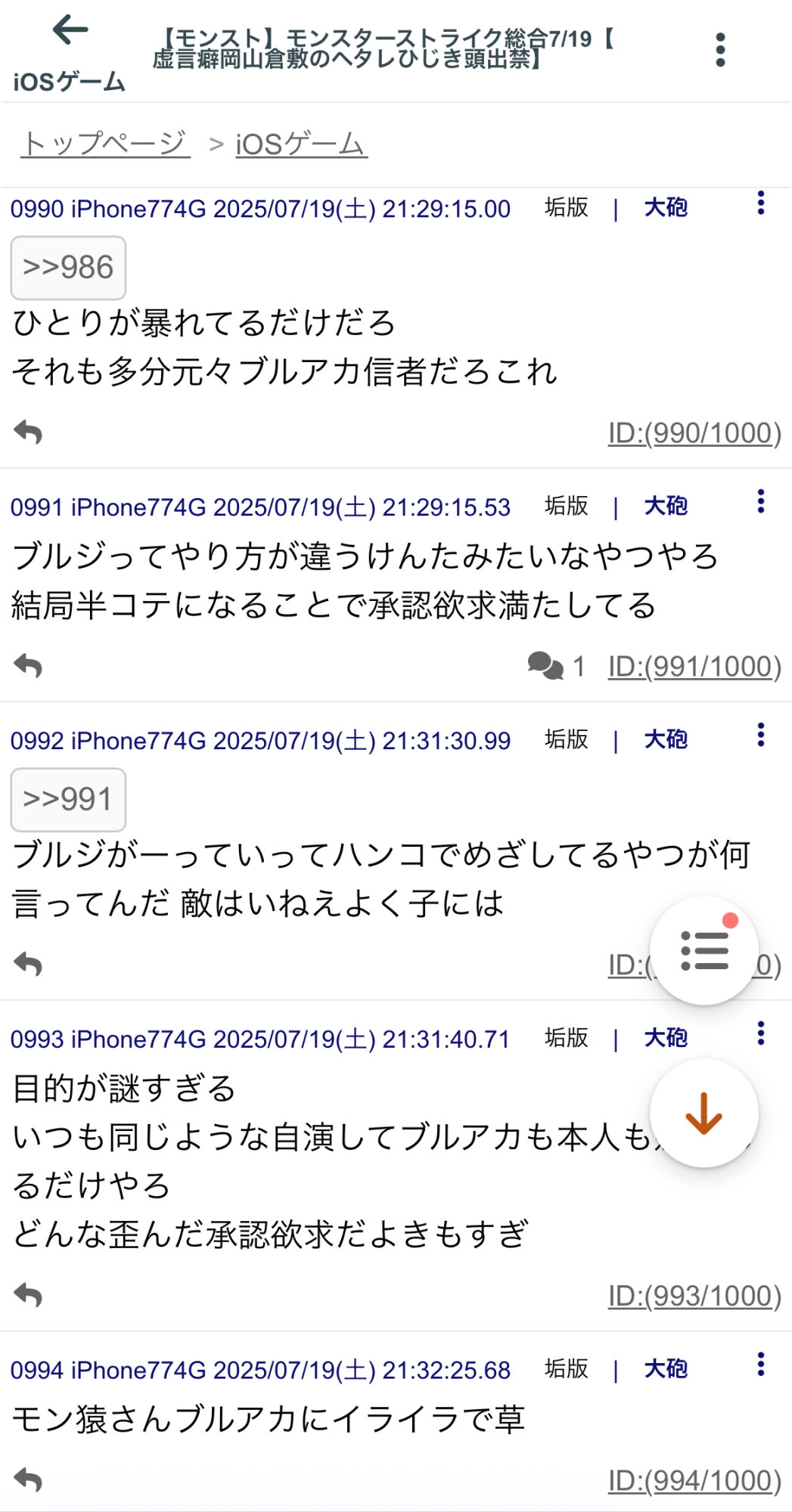Jump to bottom with the down arrow button
Image resolution: width=792 pixels, height=1512 pixels.
click(703, 1113)
